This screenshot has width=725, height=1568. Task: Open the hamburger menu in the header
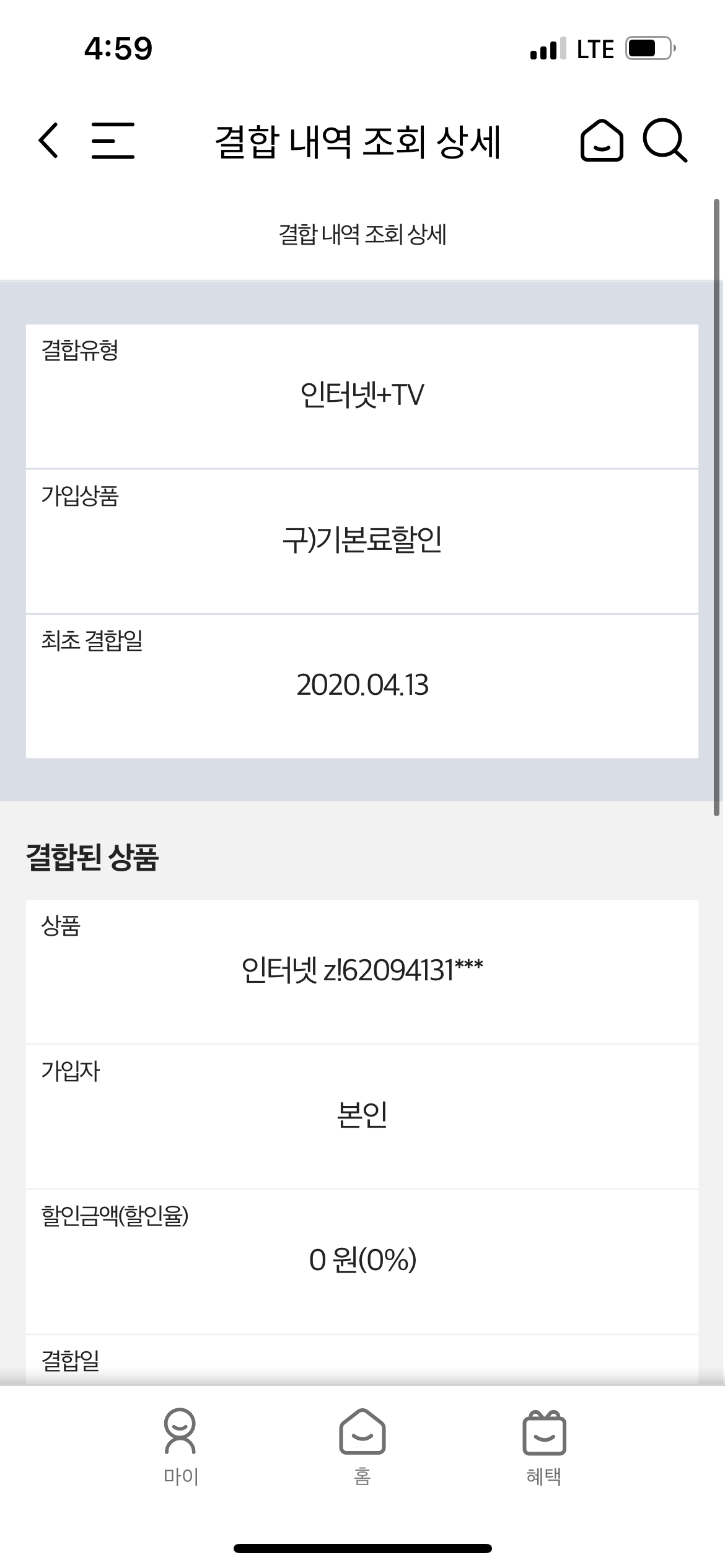pyautogui.click(x=113, y=141)
